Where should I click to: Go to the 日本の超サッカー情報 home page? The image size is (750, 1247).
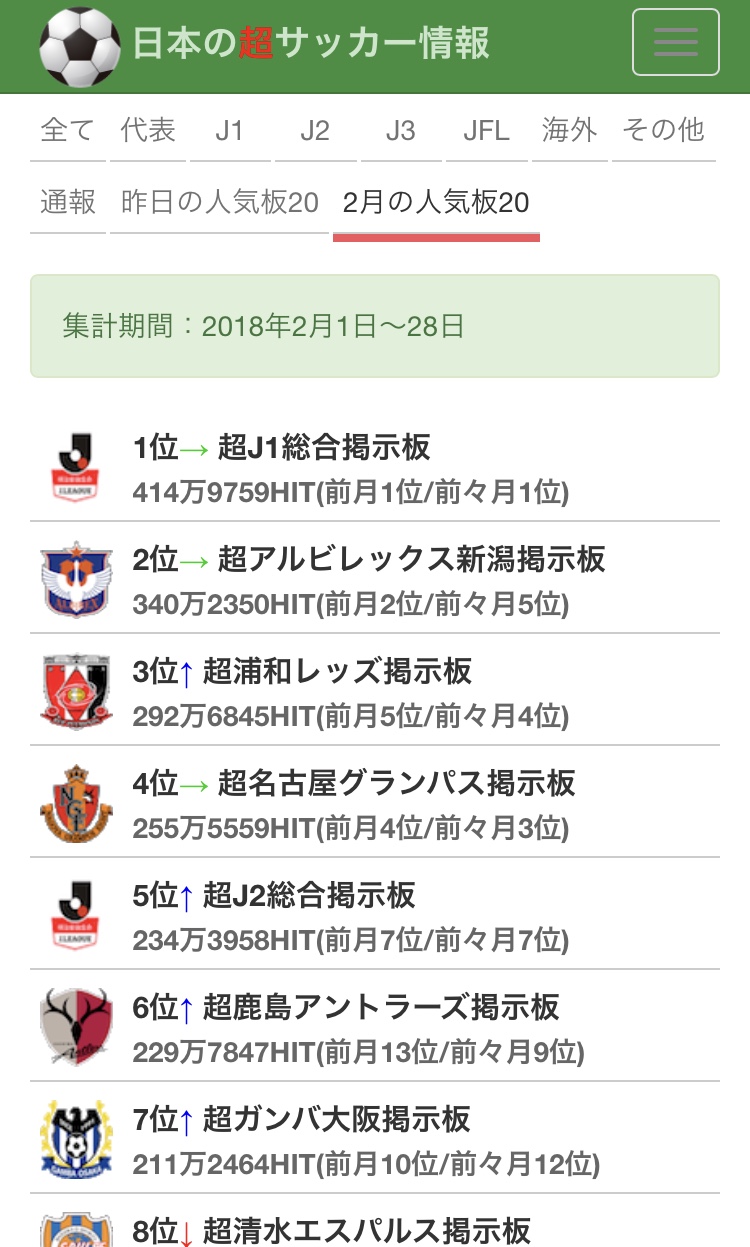tap(265, 45)
